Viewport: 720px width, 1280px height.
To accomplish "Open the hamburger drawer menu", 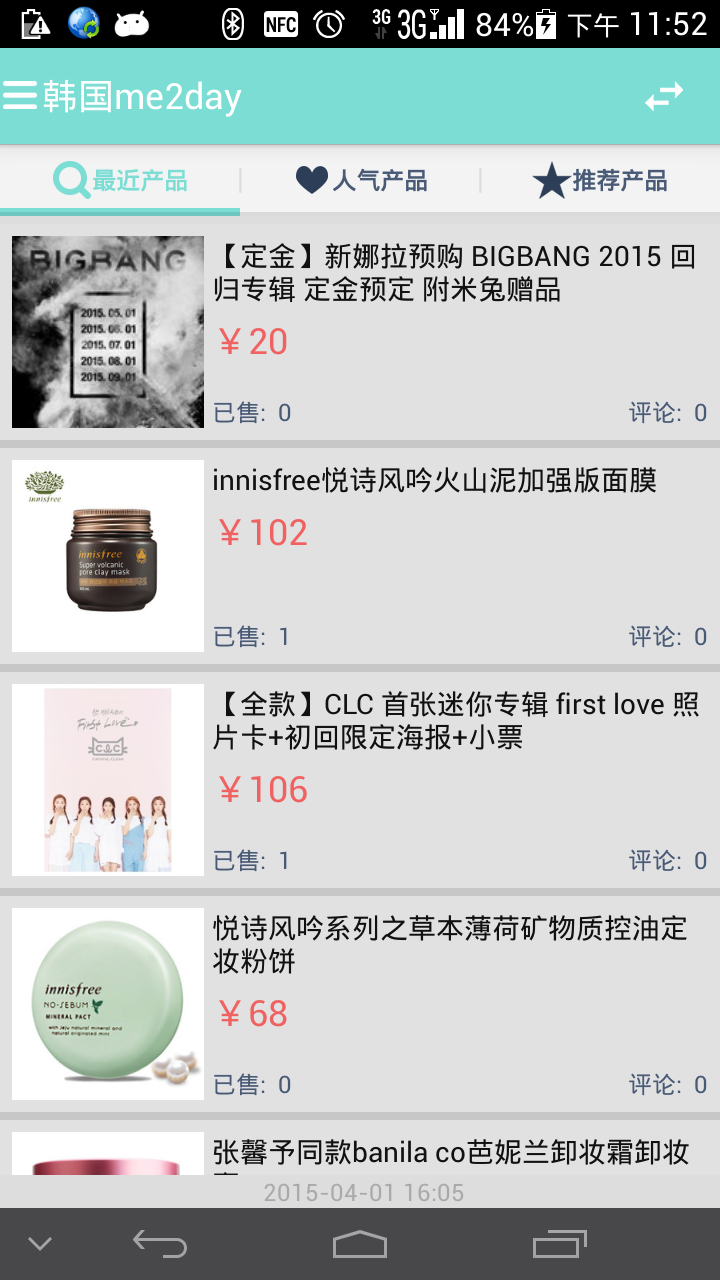I will [20, 96].
